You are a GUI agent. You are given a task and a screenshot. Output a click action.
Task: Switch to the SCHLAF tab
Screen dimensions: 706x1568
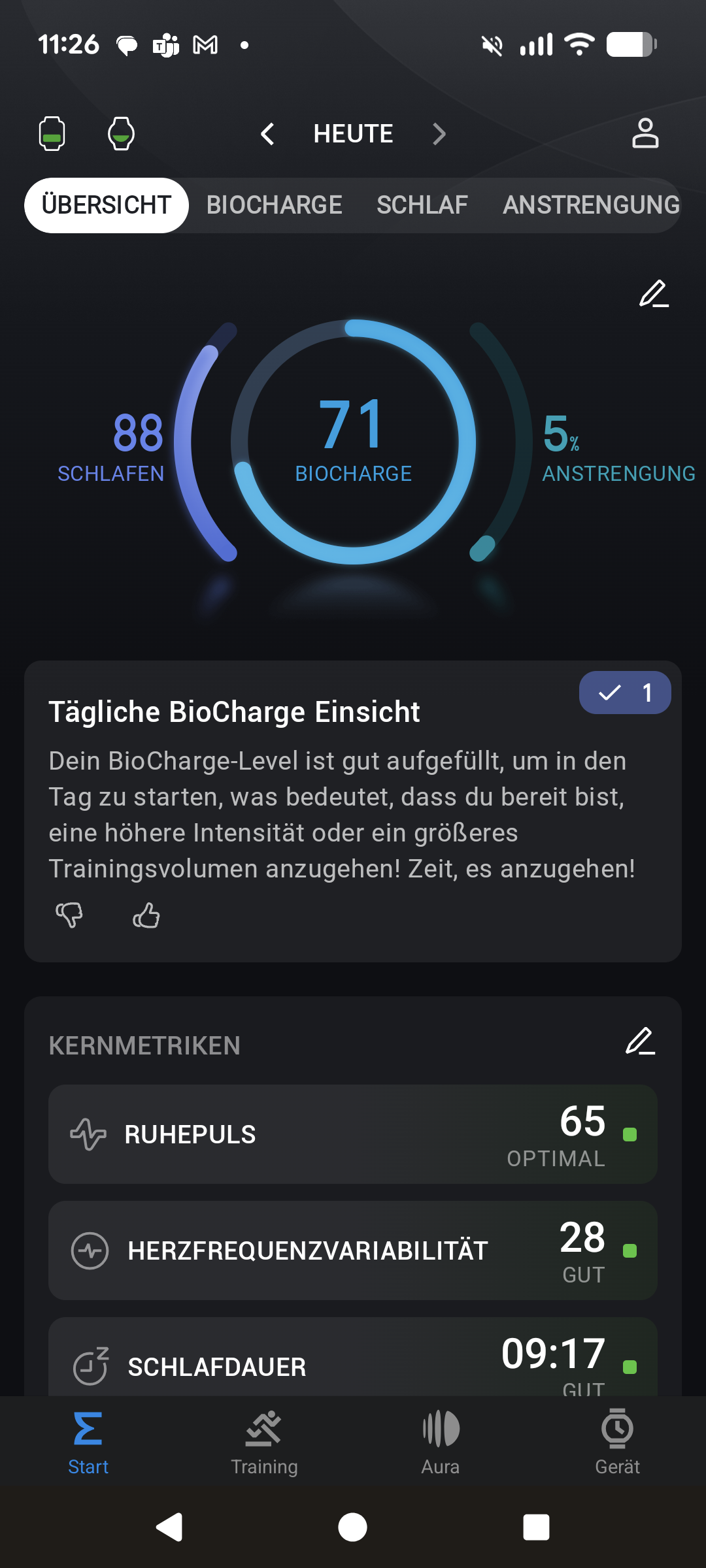pyautogui.click(x=422, y=205)
